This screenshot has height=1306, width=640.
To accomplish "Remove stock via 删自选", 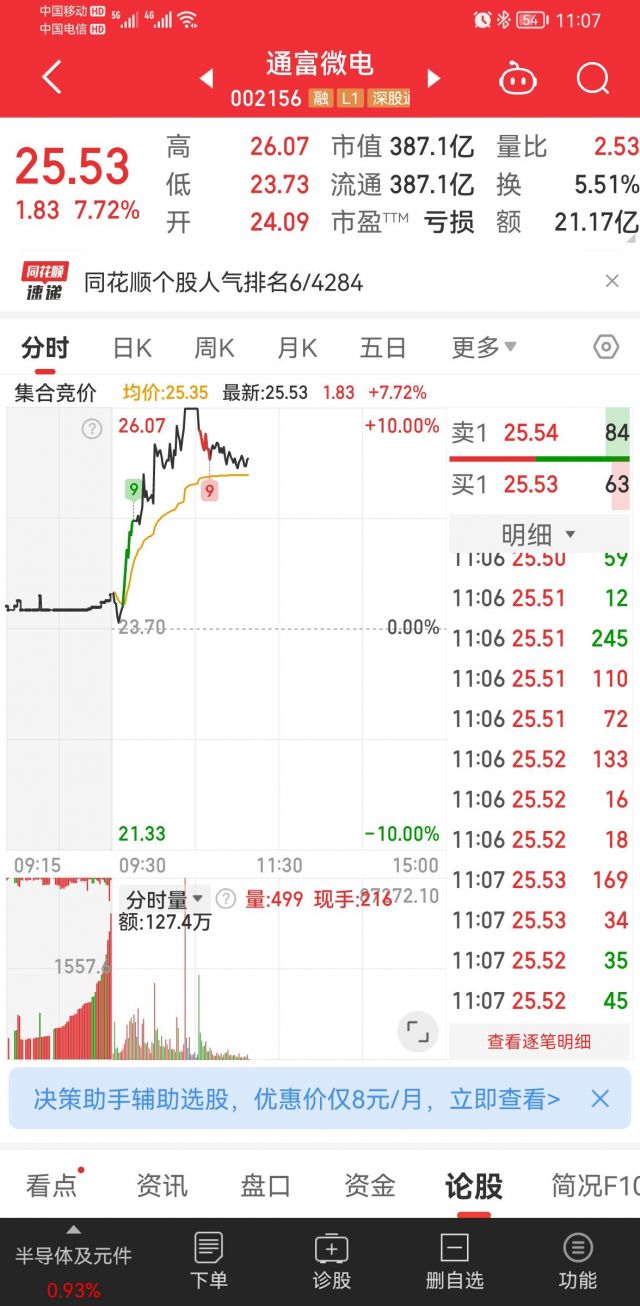I will pyautogui.click(x=454, y=1262).
